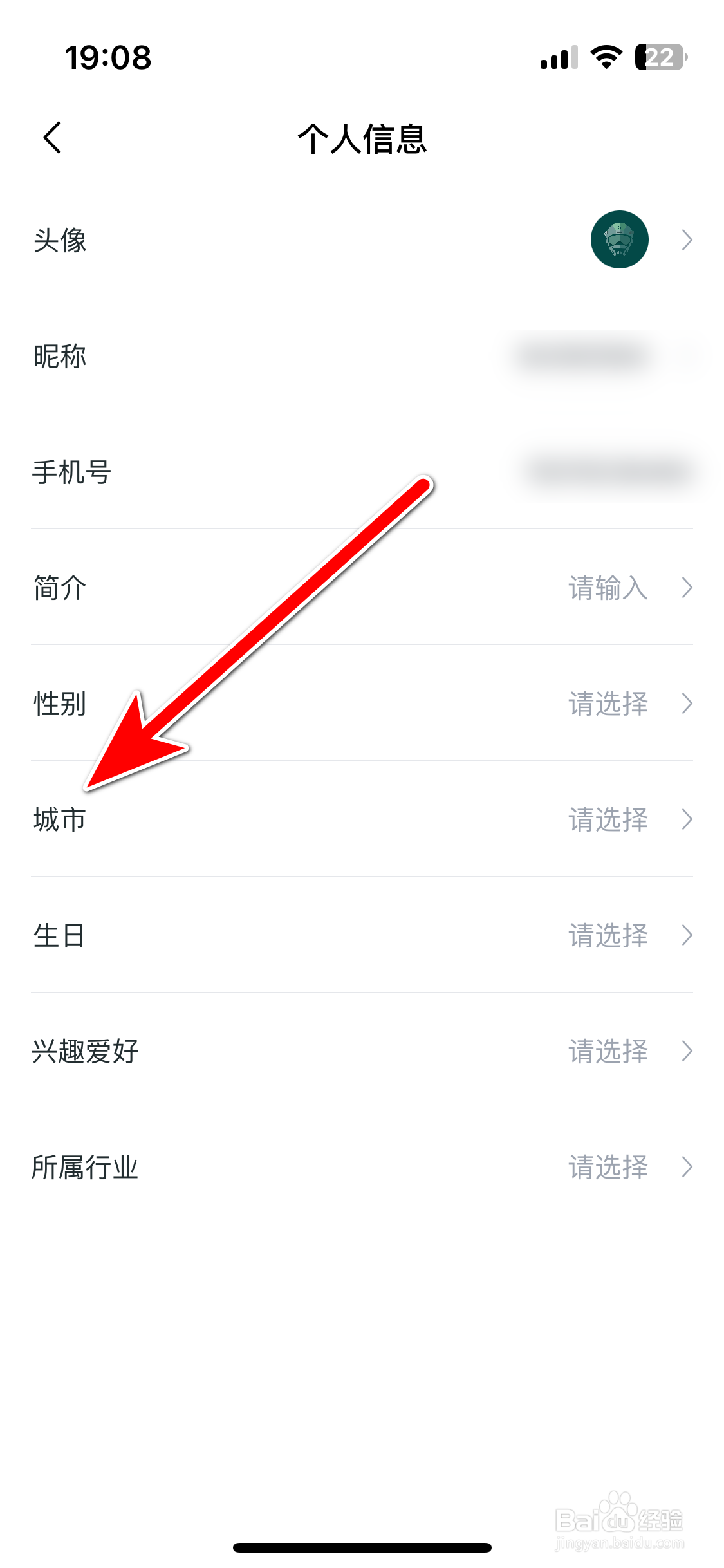Image resolution: width=724 pixels, height=1568 pixels.
Task: Select the 兴趣爱好 row
Action: pos(362,1052)
